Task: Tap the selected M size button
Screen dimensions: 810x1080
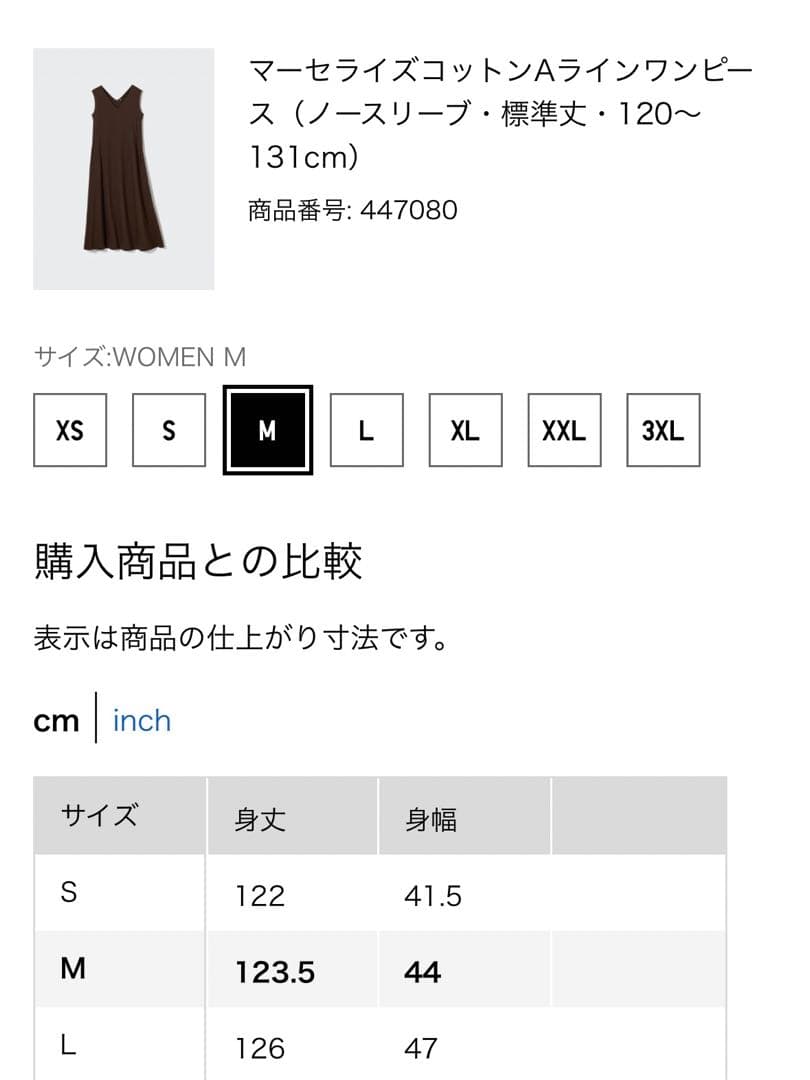Action: [x=268, y=430]
